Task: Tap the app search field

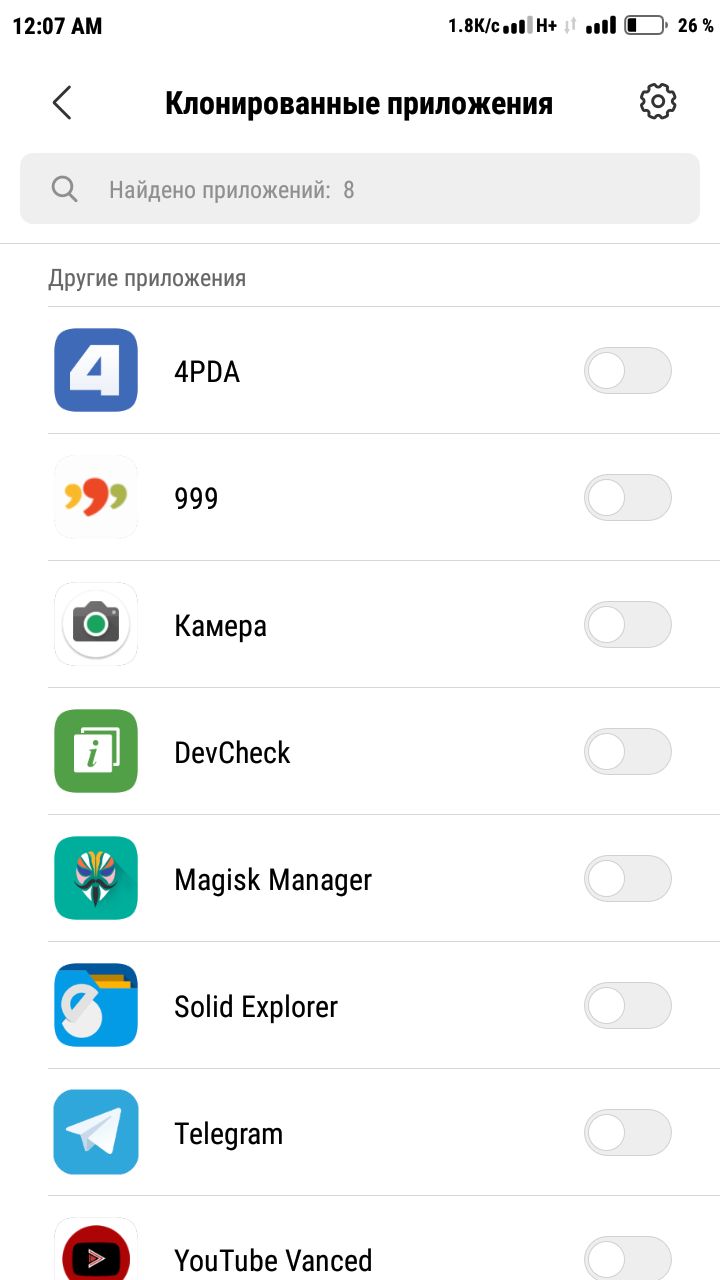Action: (x=360, y=188)
